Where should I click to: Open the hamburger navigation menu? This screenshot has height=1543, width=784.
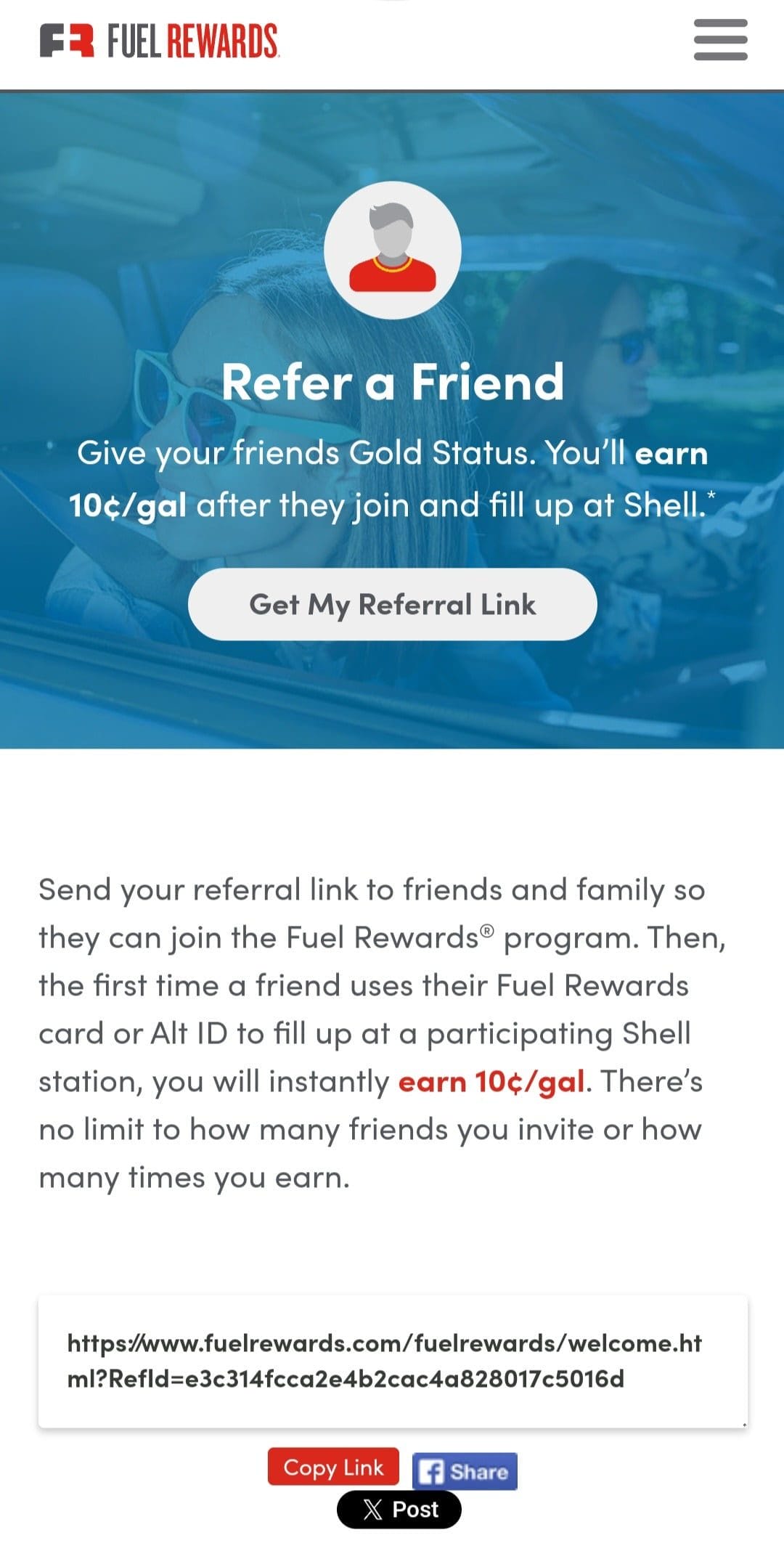pyautogui.click(x=720, y=40)
